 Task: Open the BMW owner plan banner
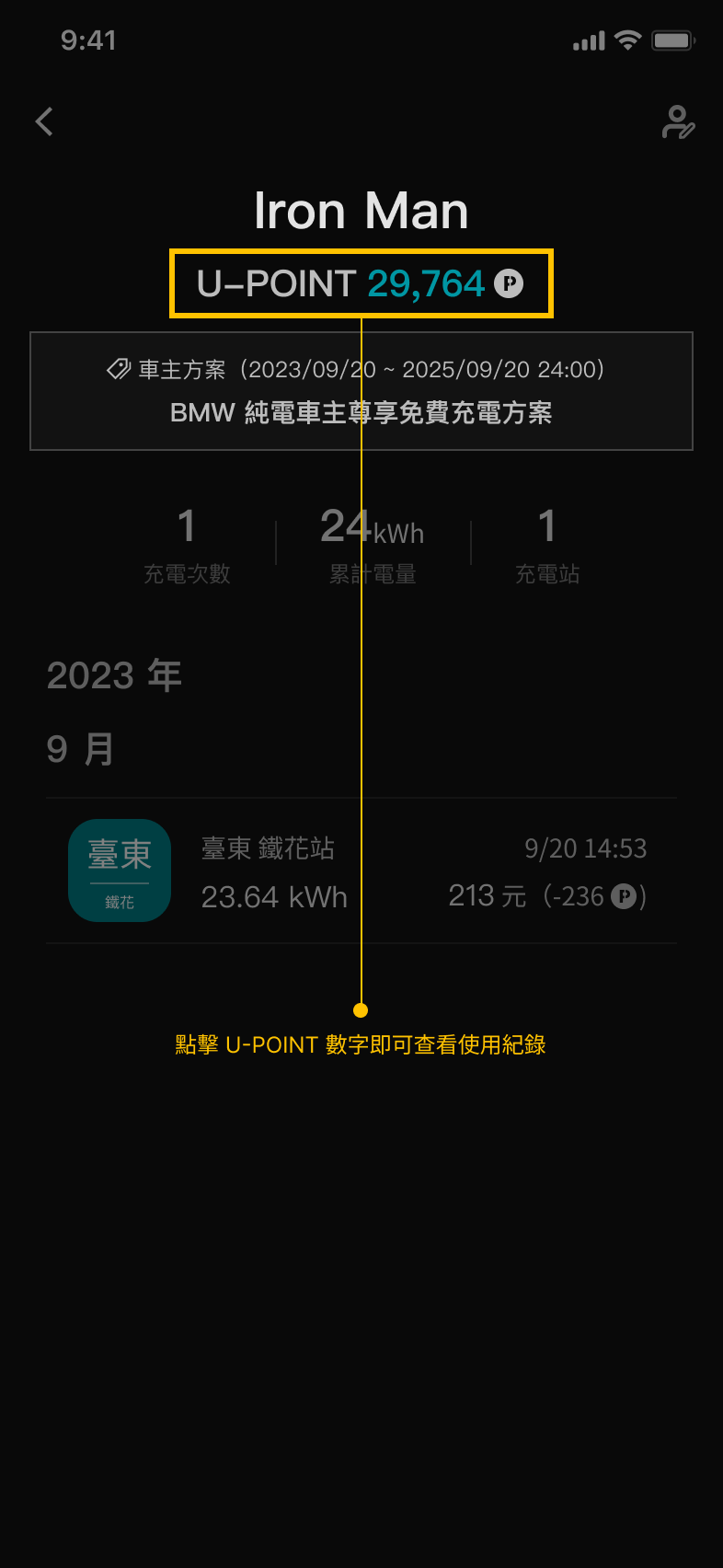361,391
